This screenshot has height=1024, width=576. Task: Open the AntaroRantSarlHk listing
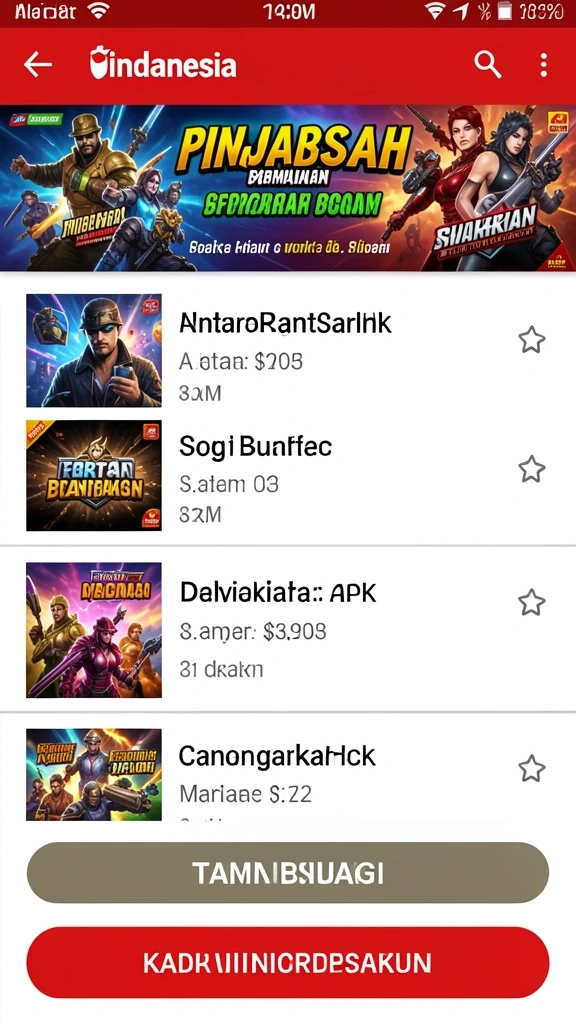(288, 351)
